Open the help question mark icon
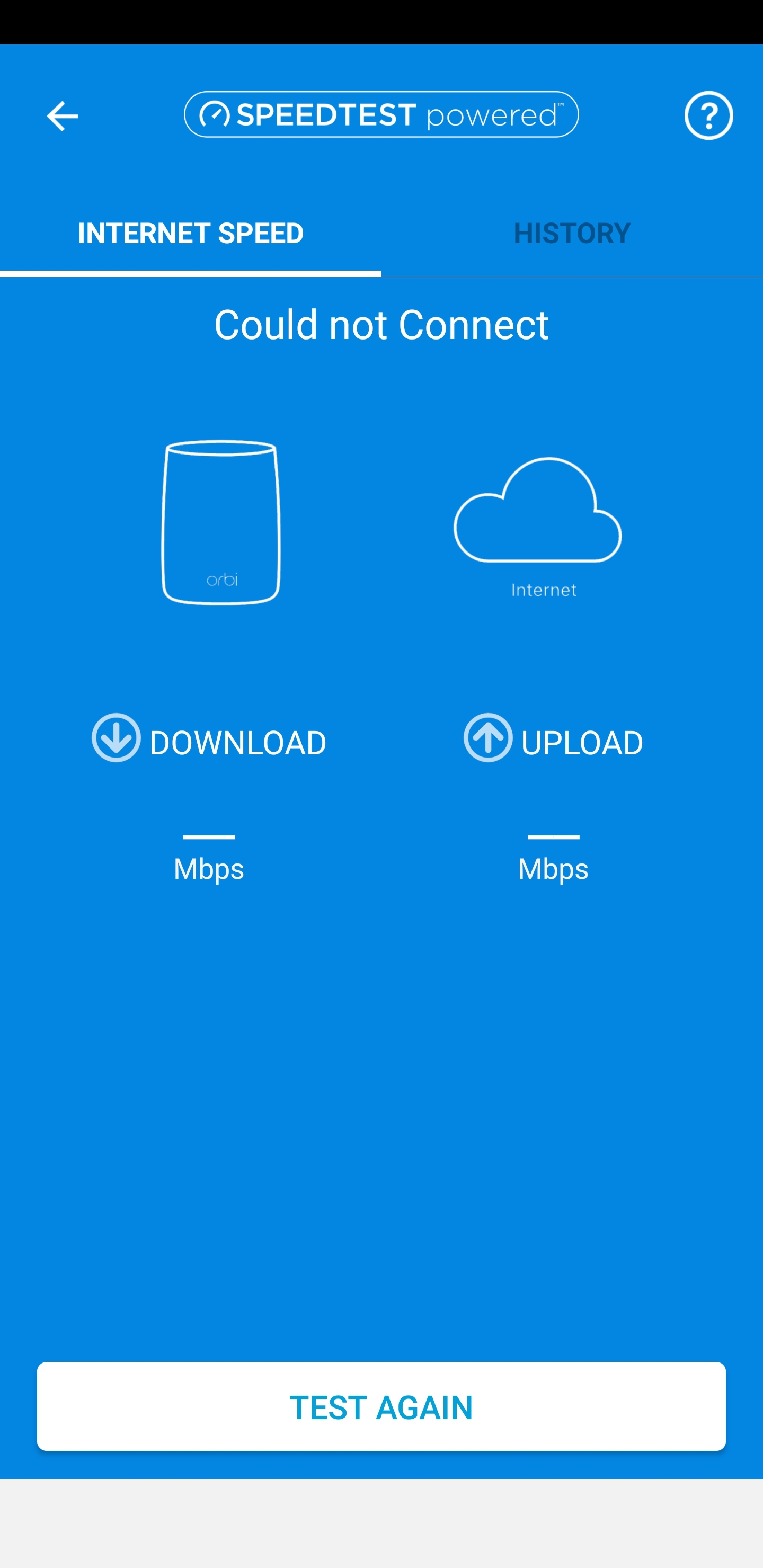763x1568 pixels. click(708, 115)
